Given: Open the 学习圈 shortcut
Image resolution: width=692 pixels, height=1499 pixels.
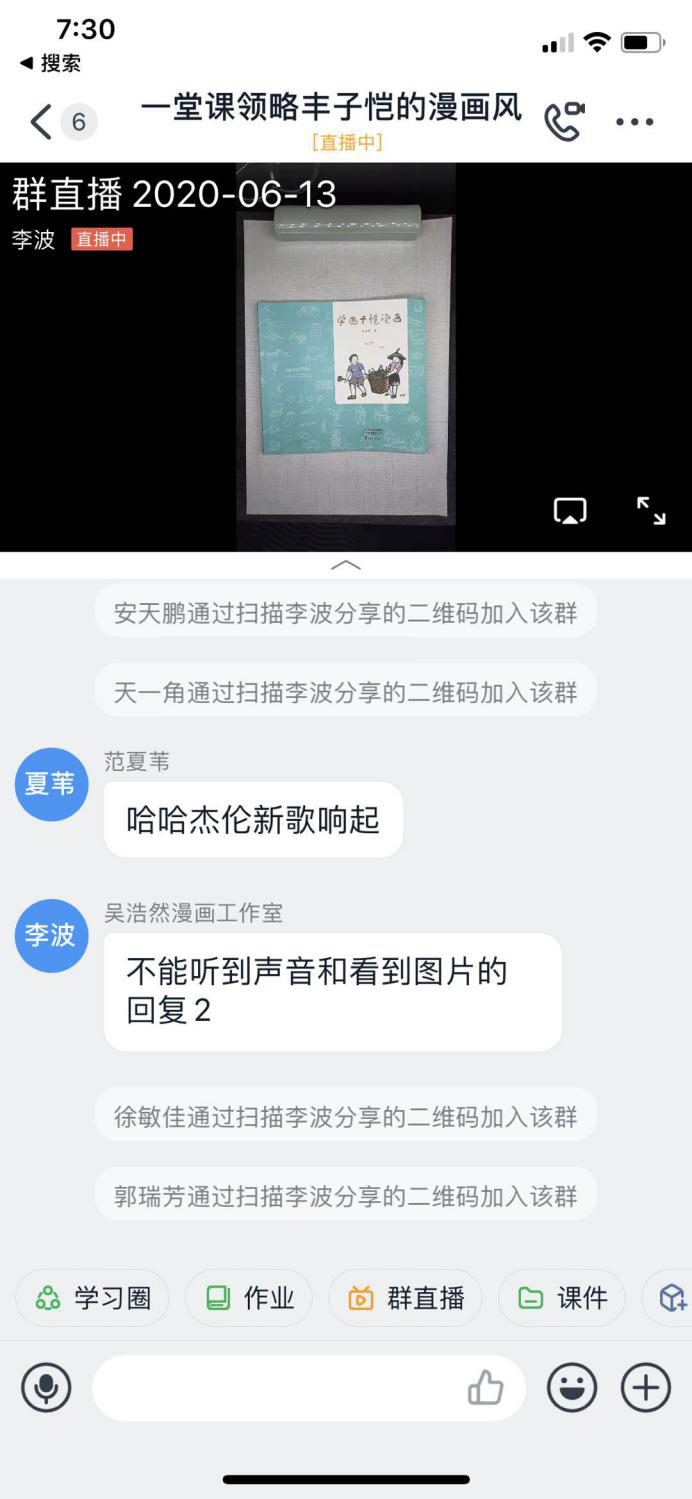Looking at the screenshot, I should click(92, 1298).
